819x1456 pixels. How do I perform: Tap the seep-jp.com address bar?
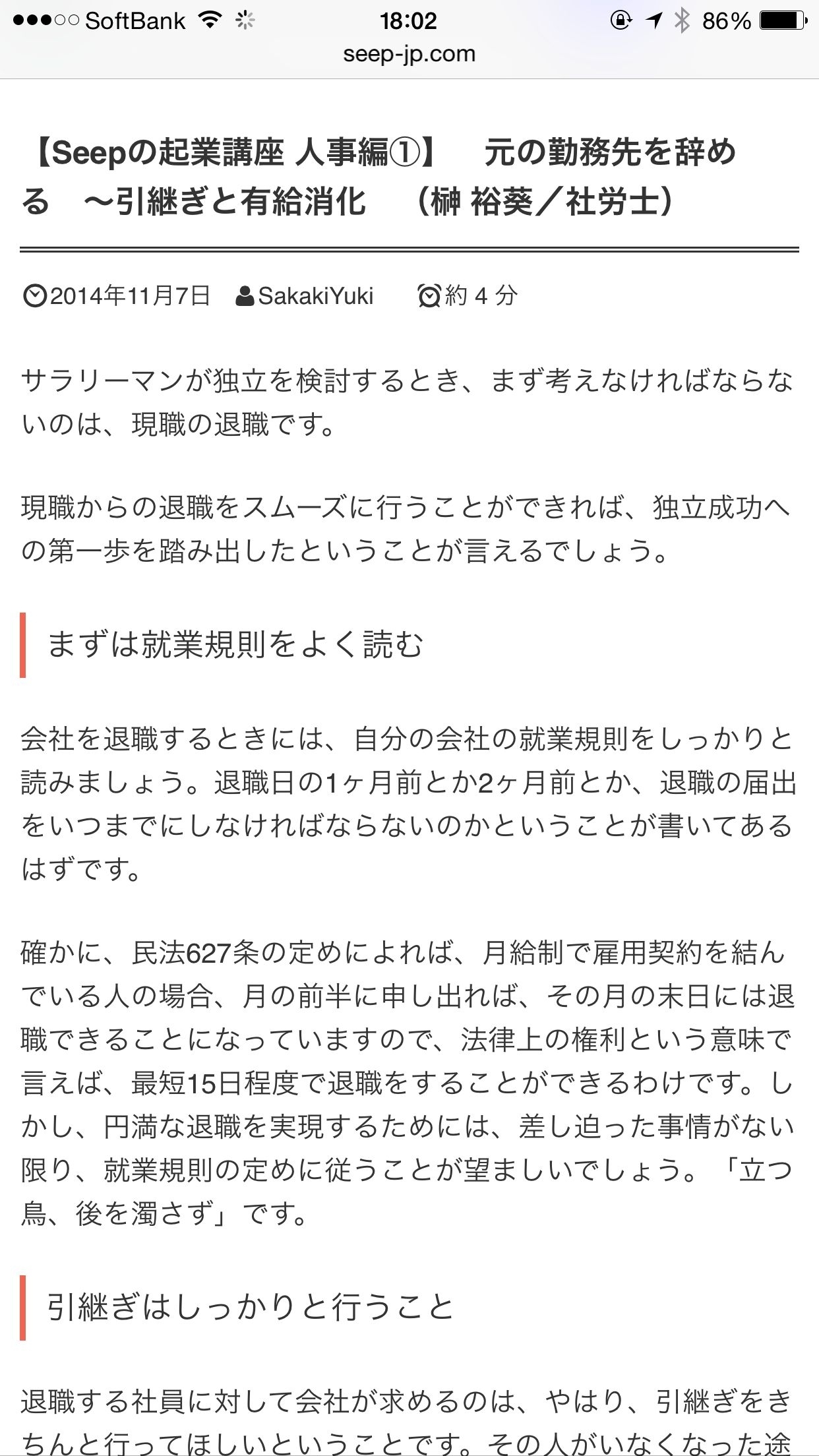click(409, 54)
